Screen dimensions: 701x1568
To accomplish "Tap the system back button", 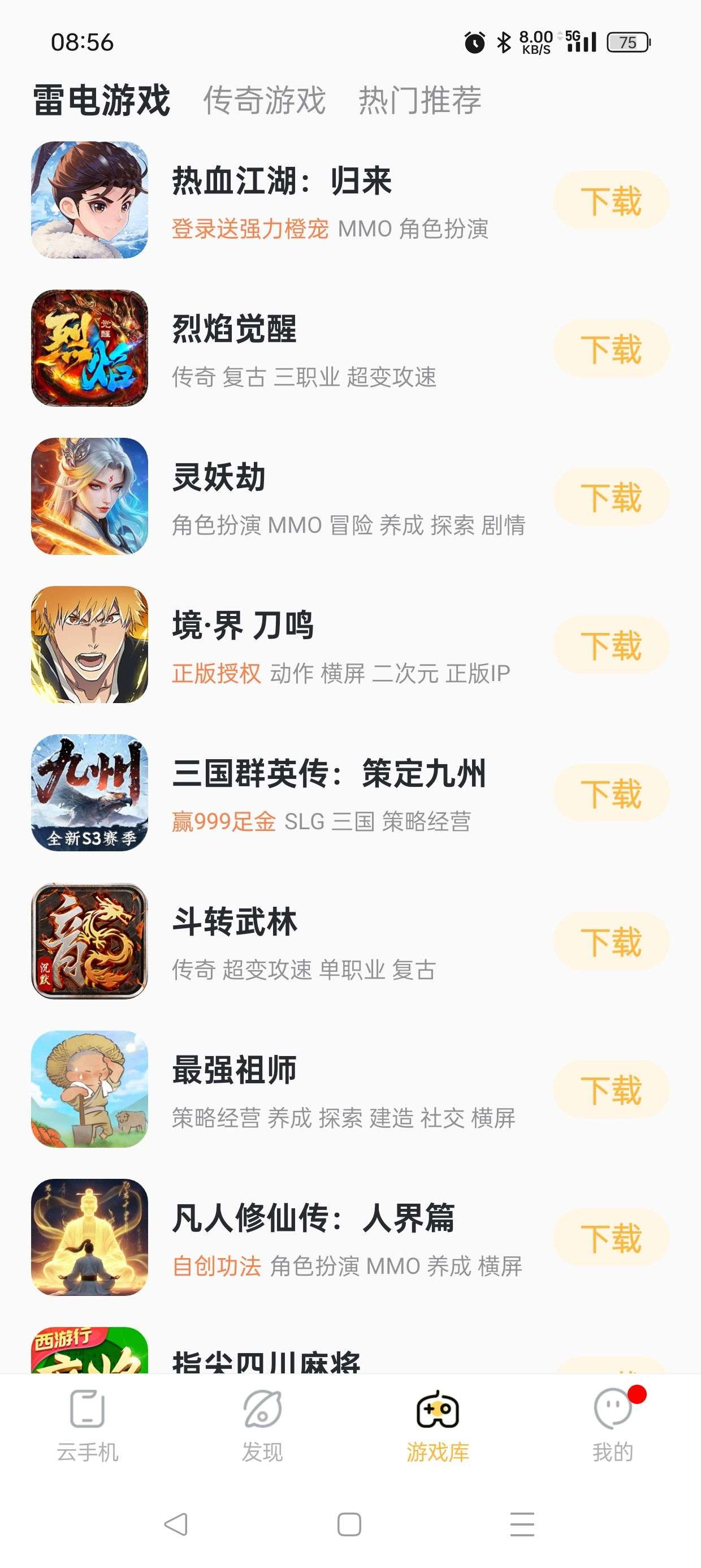I will pos(176,1524).
